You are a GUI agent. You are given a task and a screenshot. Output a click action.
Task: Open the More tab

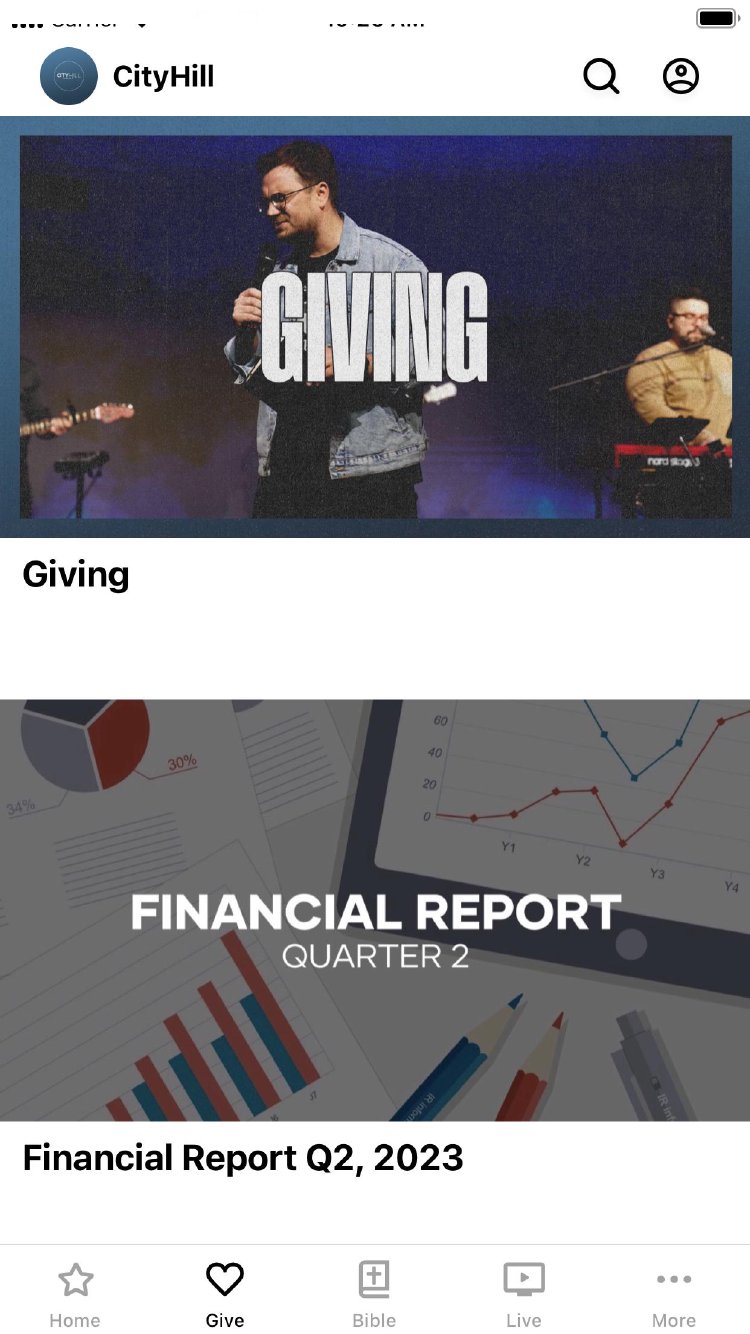tap(673, 1292)
